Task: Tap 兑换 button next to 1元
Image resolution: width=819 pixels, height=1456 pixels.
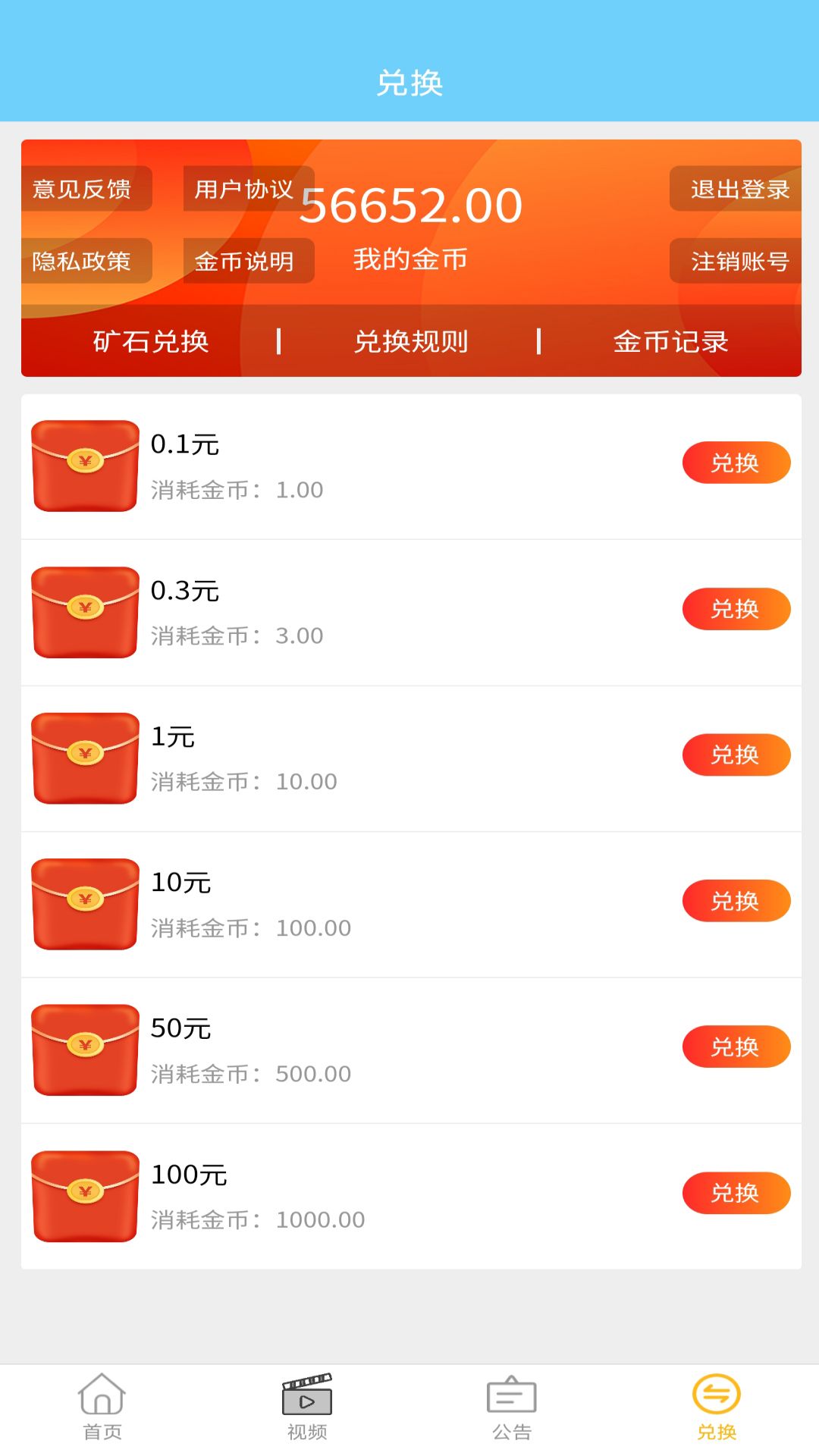Action: [x=736, y=755]
